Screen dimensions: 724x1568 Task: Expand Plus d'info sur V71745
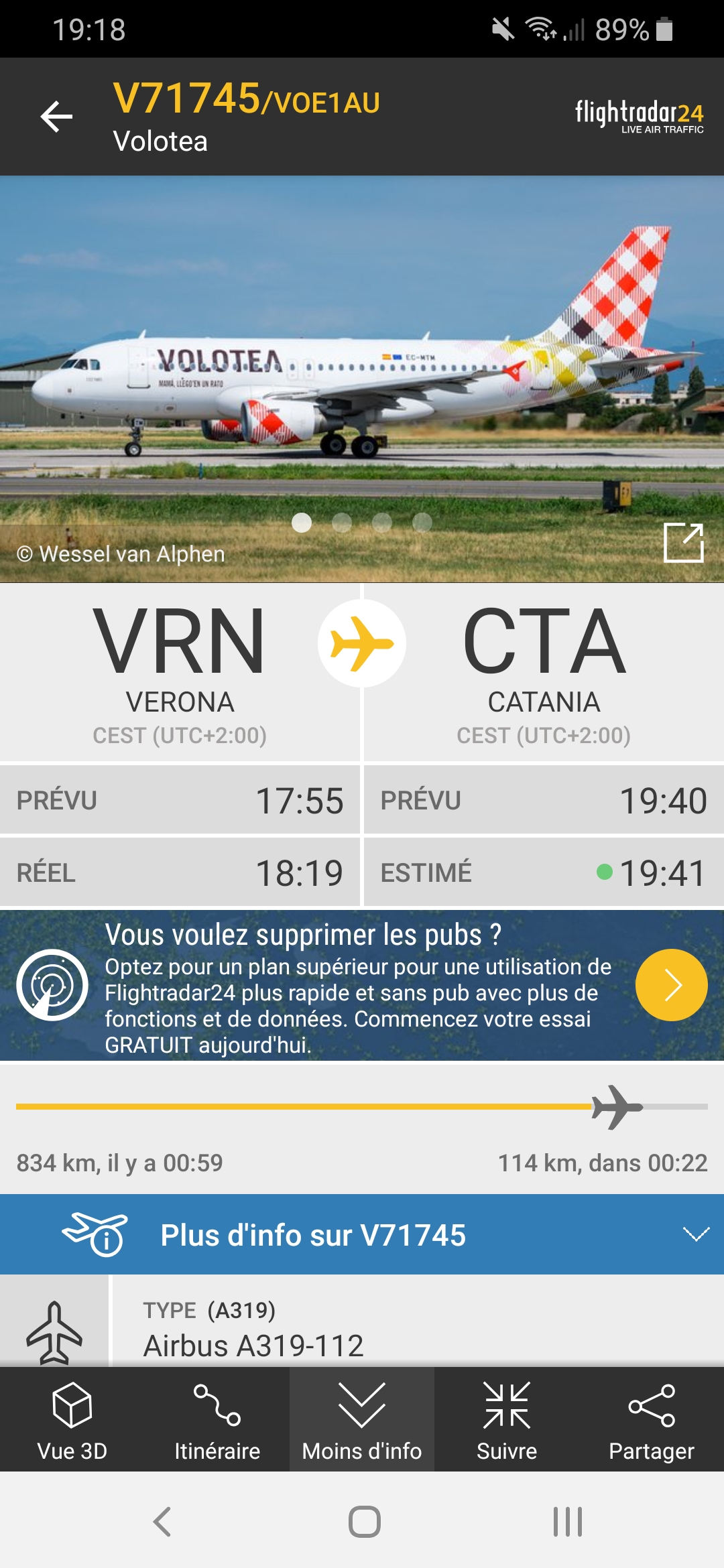pos(362,1234)
